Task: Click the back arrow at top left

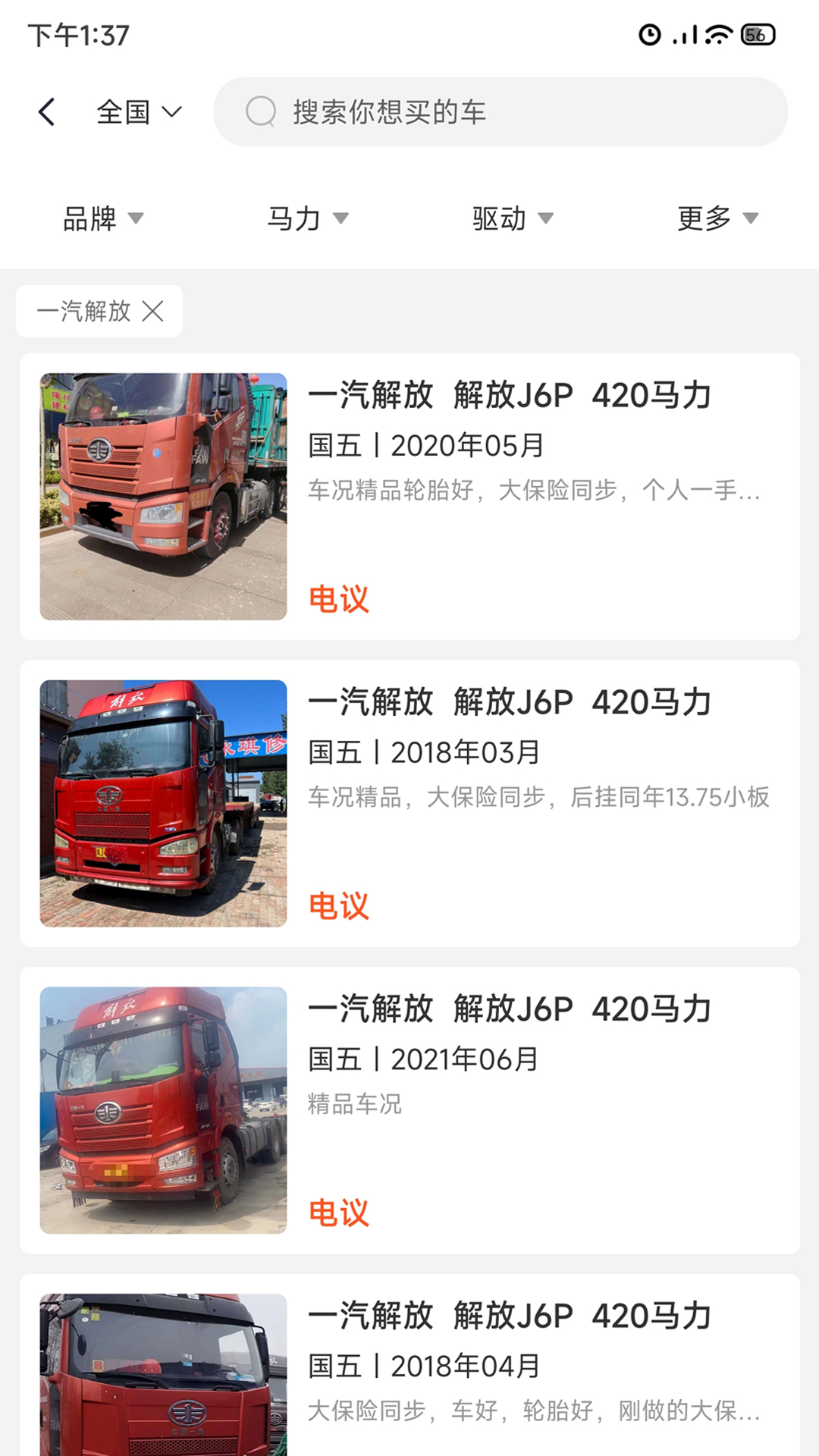Action: pyautogui.click(x=47, y=111)
